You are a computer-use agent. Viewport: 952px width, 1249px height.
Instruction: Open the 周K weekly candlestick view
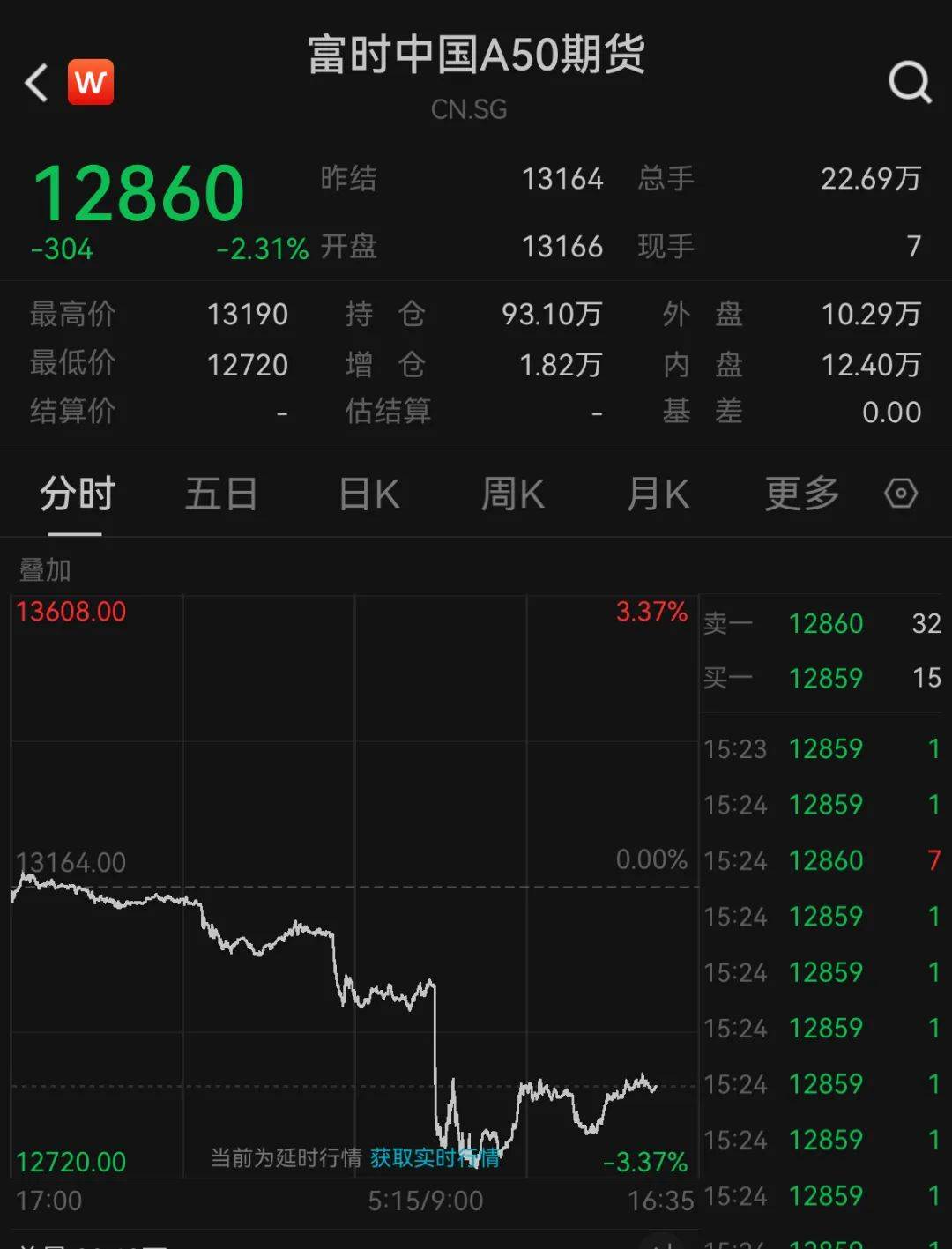coord(511,494)
